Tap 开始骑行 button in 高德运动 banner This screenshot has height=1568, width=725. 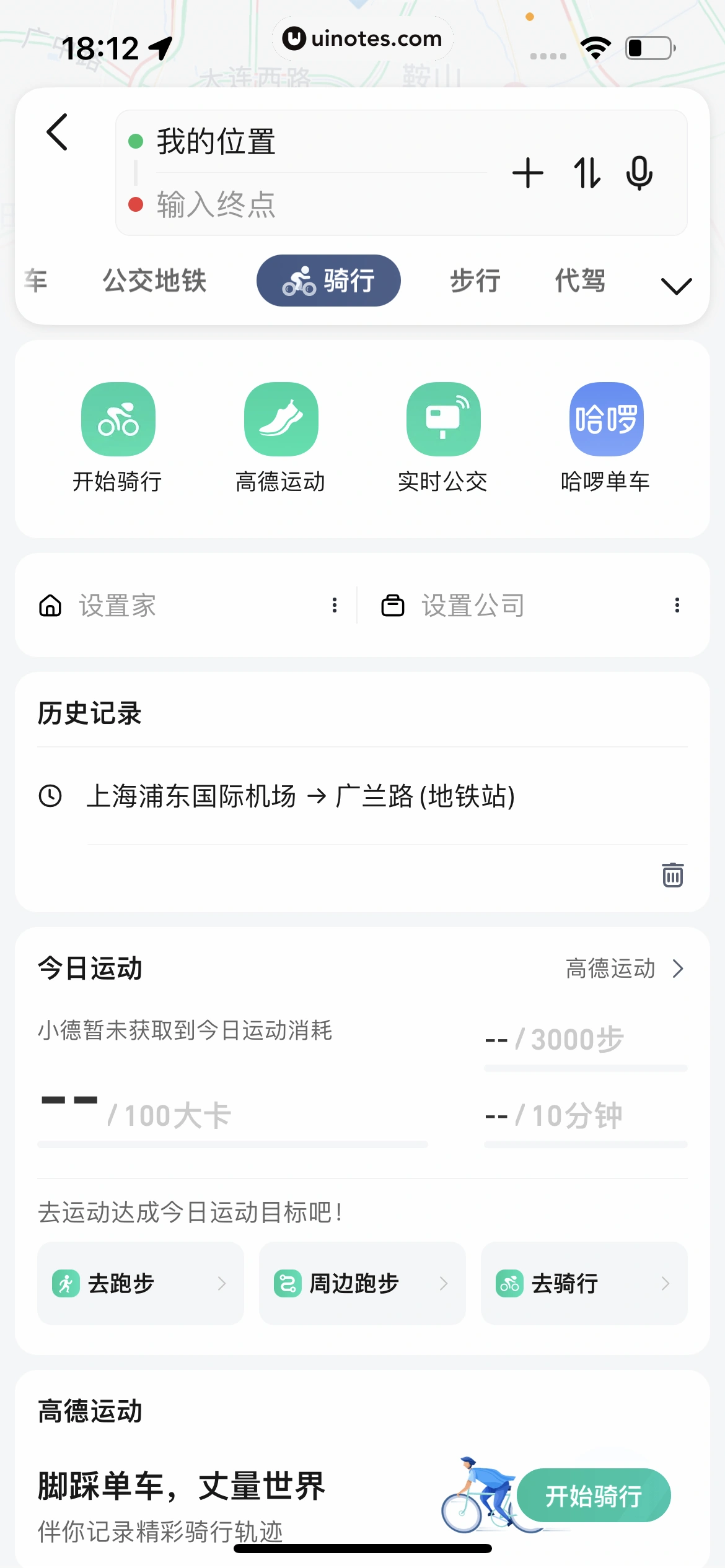(x=593, y=1496)
